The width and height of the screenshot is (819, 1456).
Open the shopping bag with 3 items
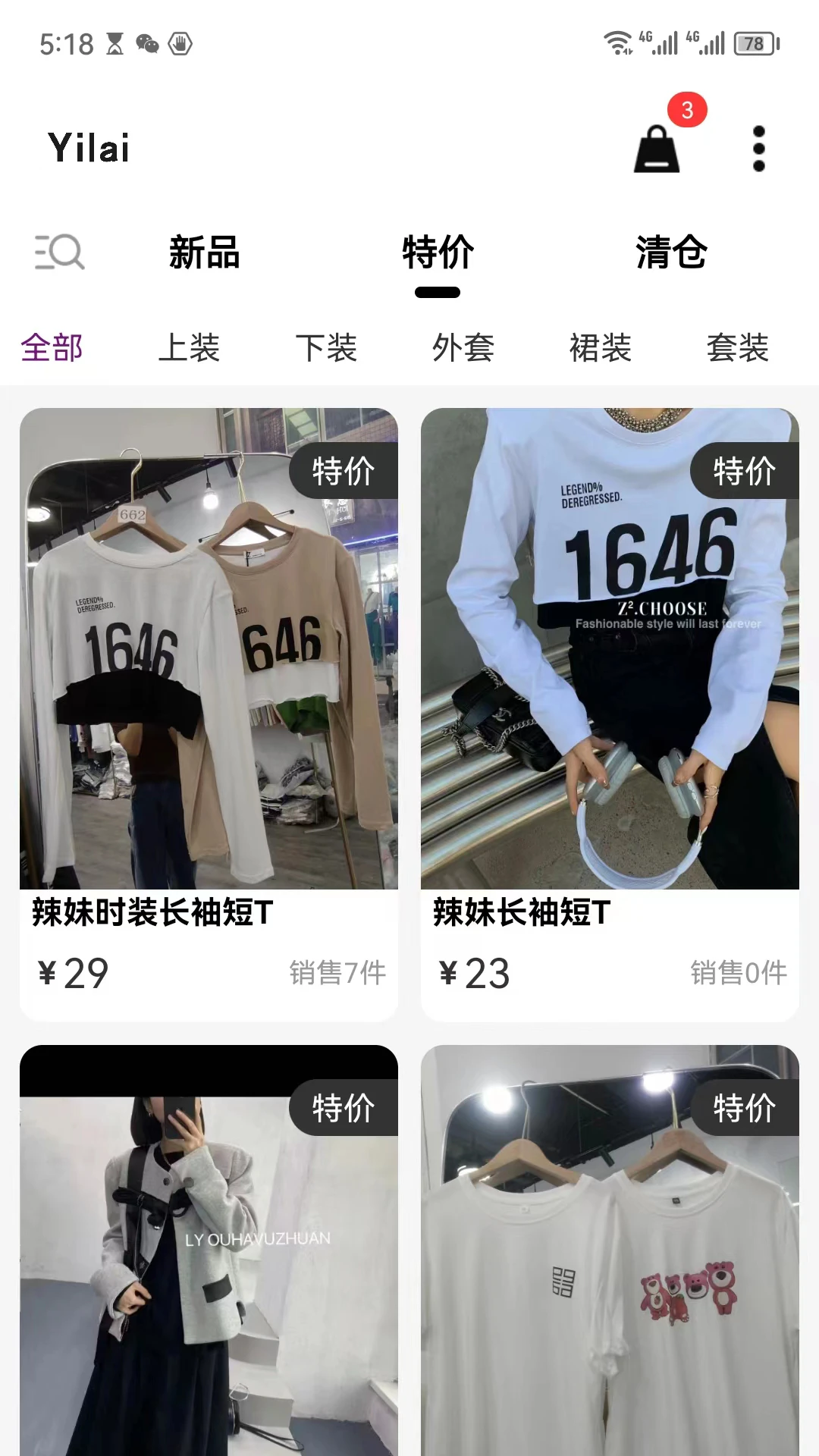pyautogui.click(x=657, y=147)
